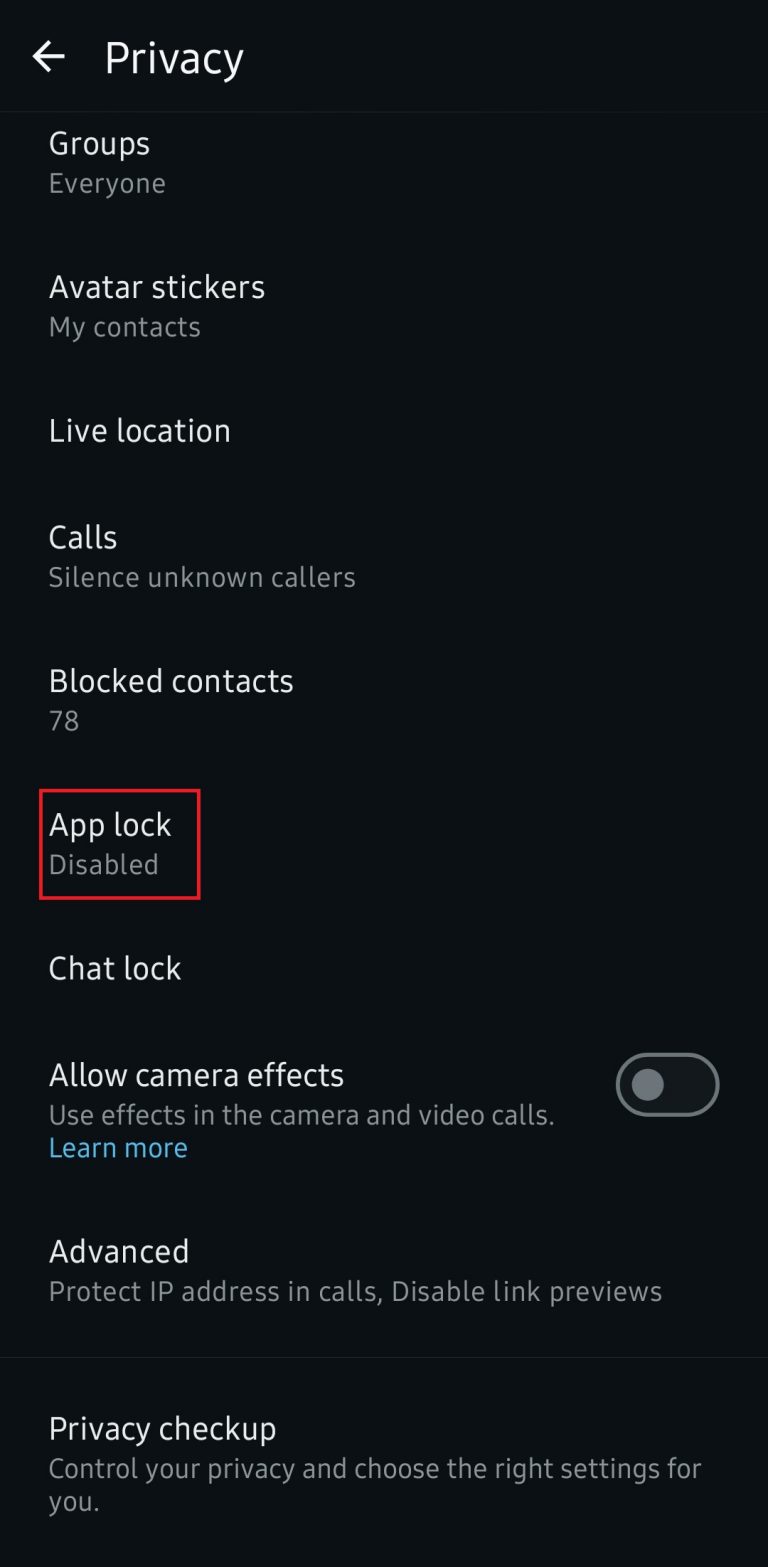Image resolution: width=768 pixels, height=1567 pixels.
Task: Open the Groups privacy setting
Action: pyautogui.click(x=384, y=163)
